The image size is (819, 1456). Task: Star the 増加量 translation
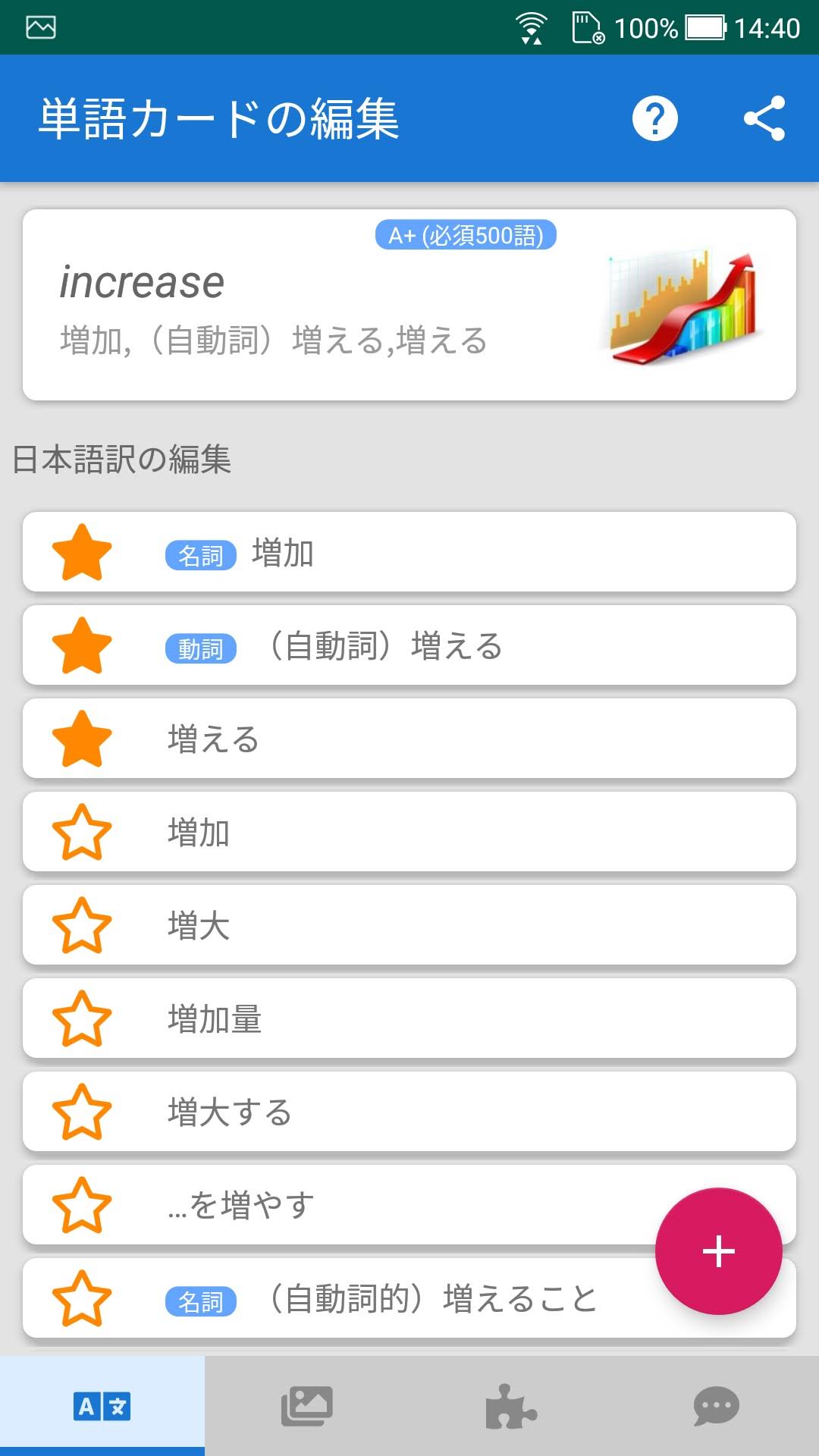pos(82,1019)
